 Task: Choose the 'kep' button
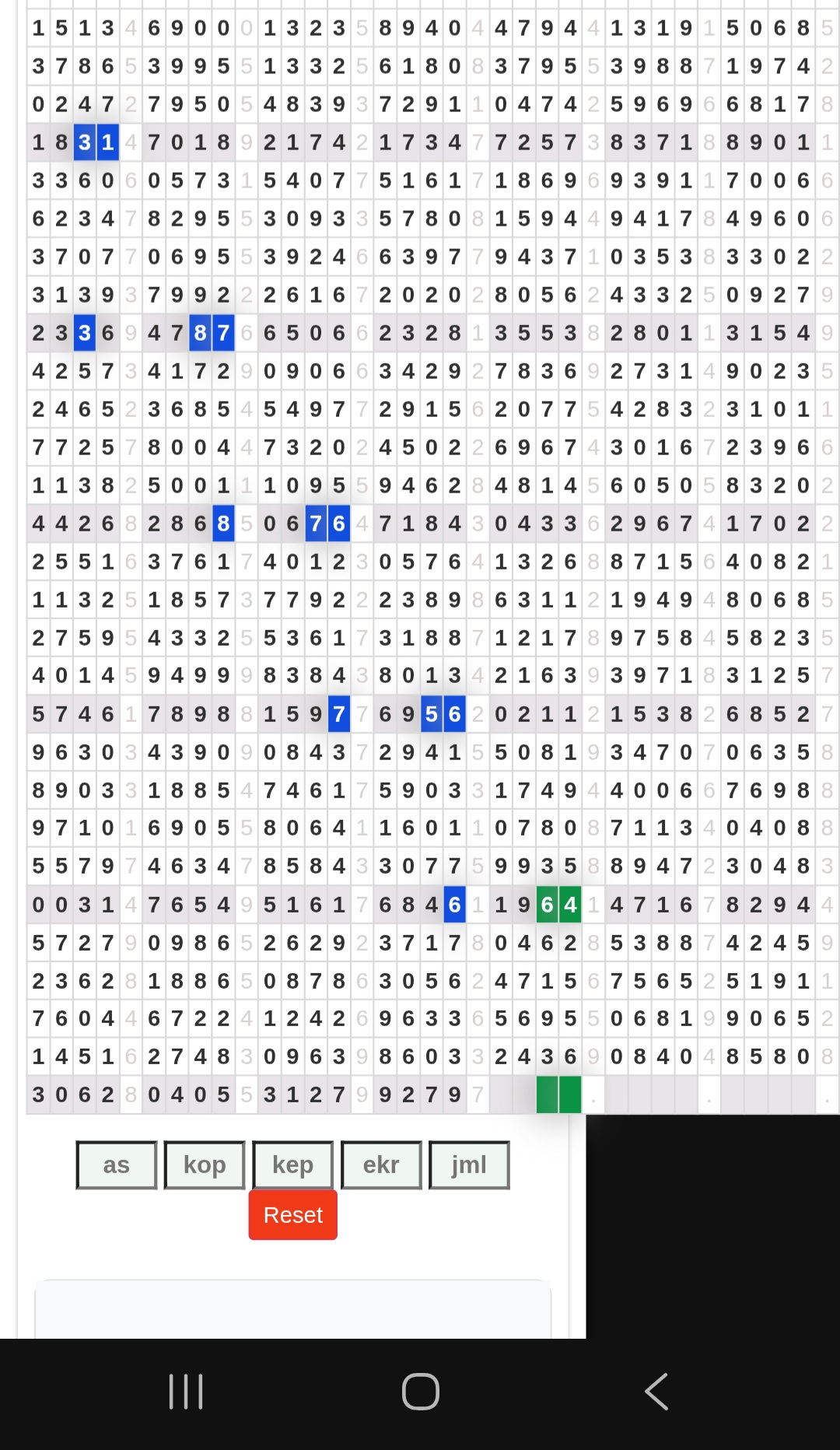point(292,1165)
